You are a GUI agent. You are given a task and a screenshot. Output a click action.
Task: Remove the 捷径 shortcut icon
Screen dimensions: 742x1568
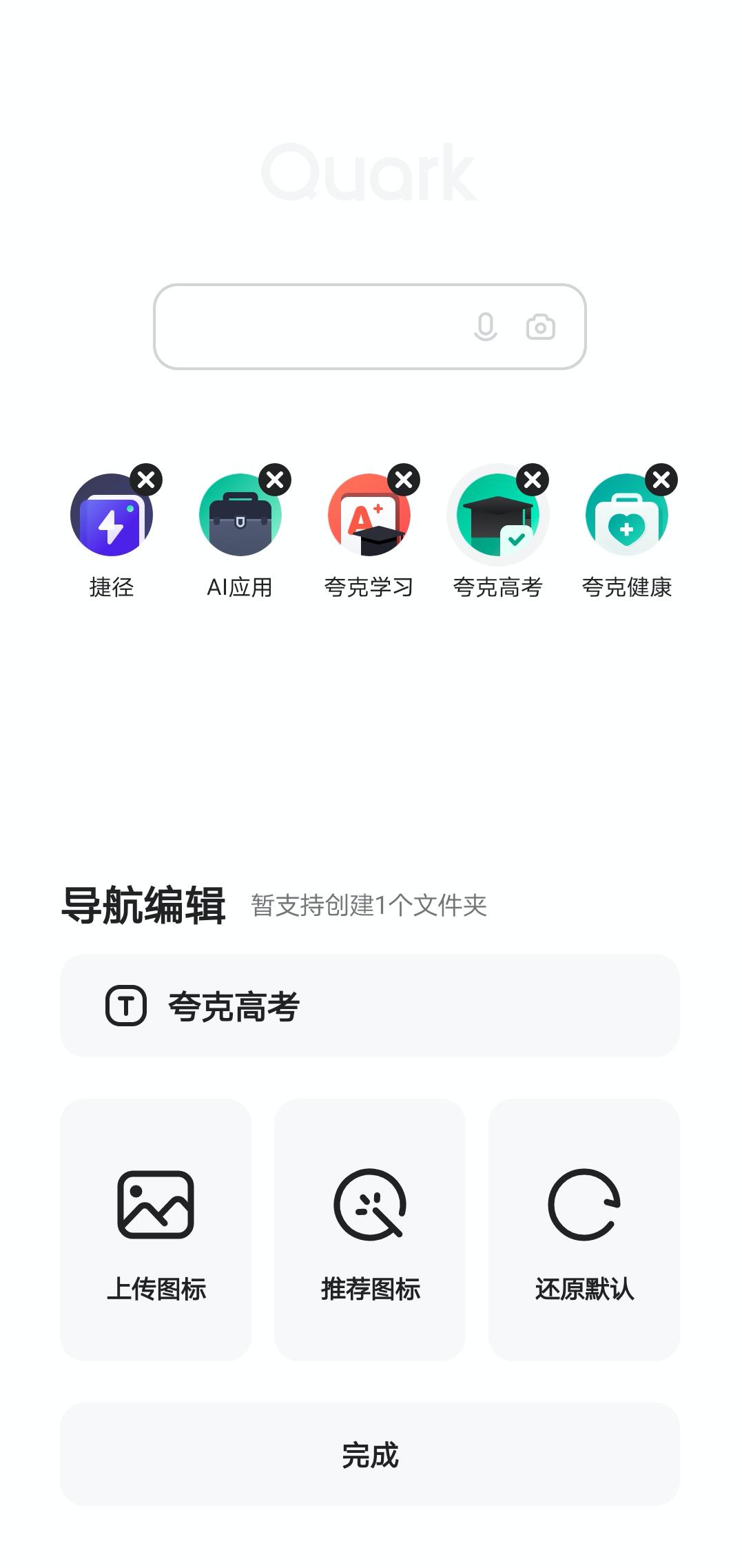pyautogui.click(x=146, y=480)
